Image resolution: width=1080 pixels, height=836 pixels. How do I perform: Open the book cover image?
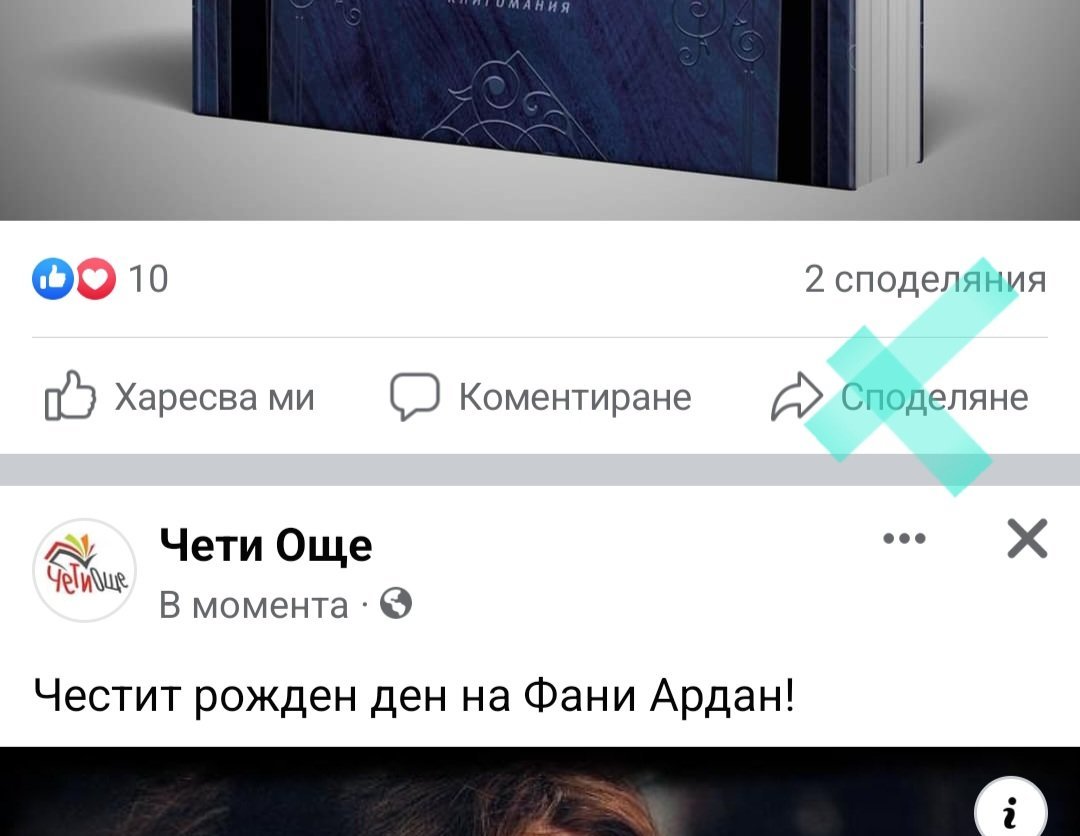pos(540,100)
